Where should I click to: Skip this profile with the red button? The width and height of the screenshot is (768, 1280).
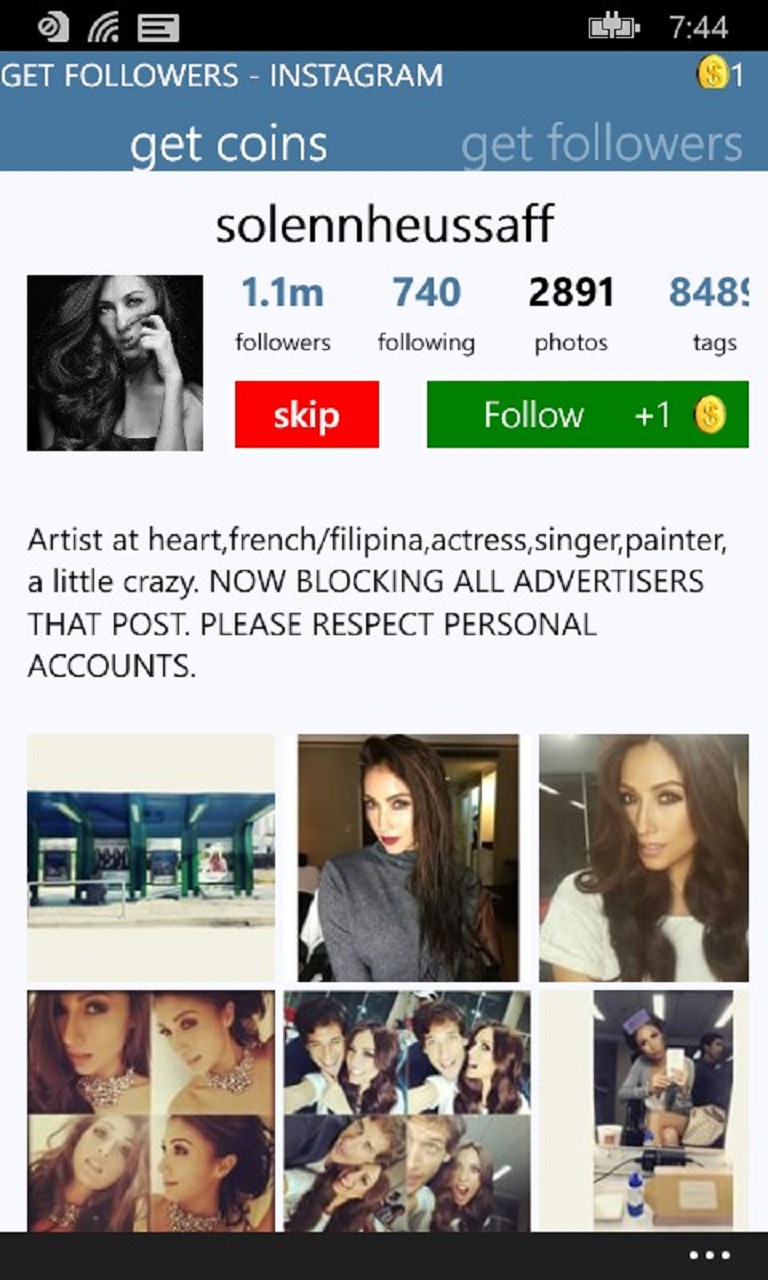pyautogui.click(x=307, y=414)
